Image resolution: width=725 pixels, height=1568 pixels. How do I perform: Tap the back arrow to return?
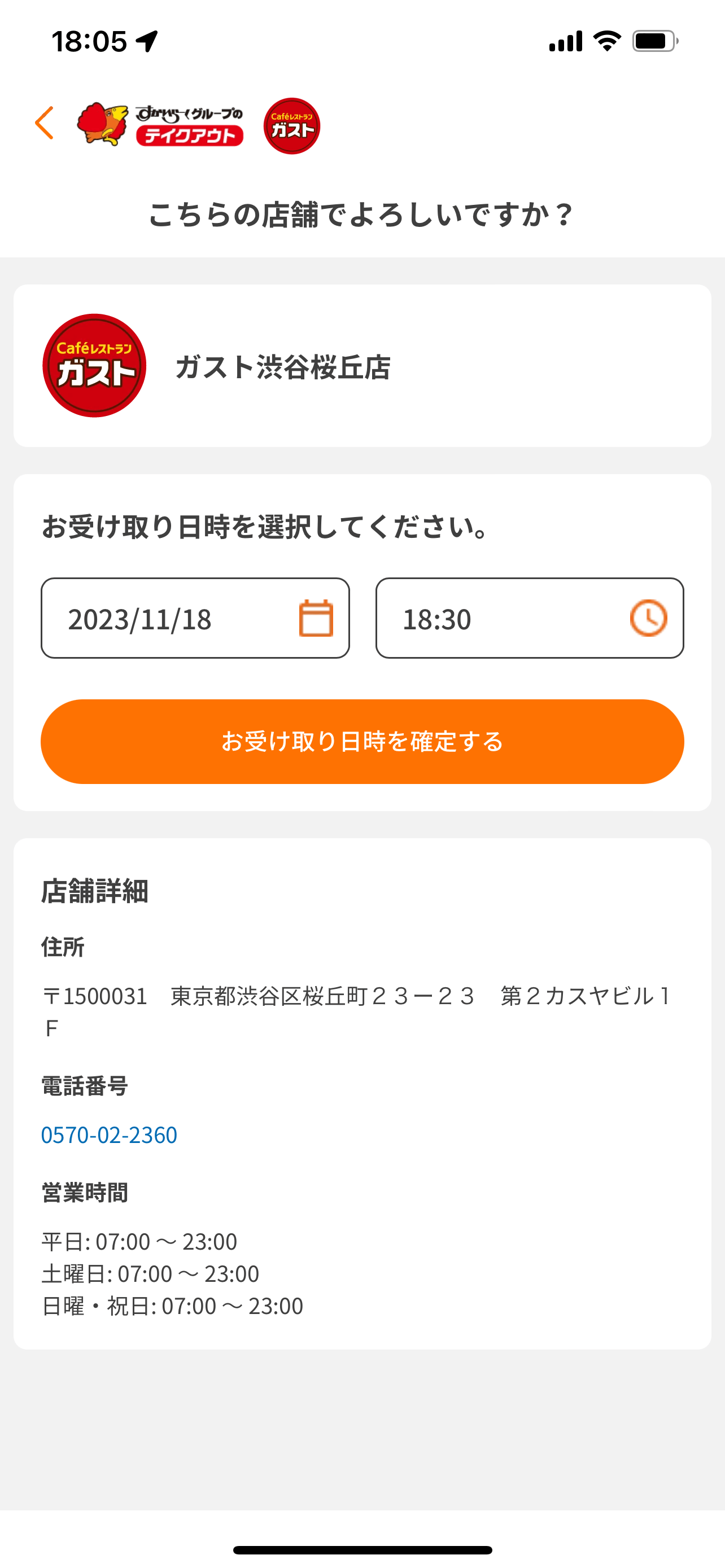pos(44,124)
